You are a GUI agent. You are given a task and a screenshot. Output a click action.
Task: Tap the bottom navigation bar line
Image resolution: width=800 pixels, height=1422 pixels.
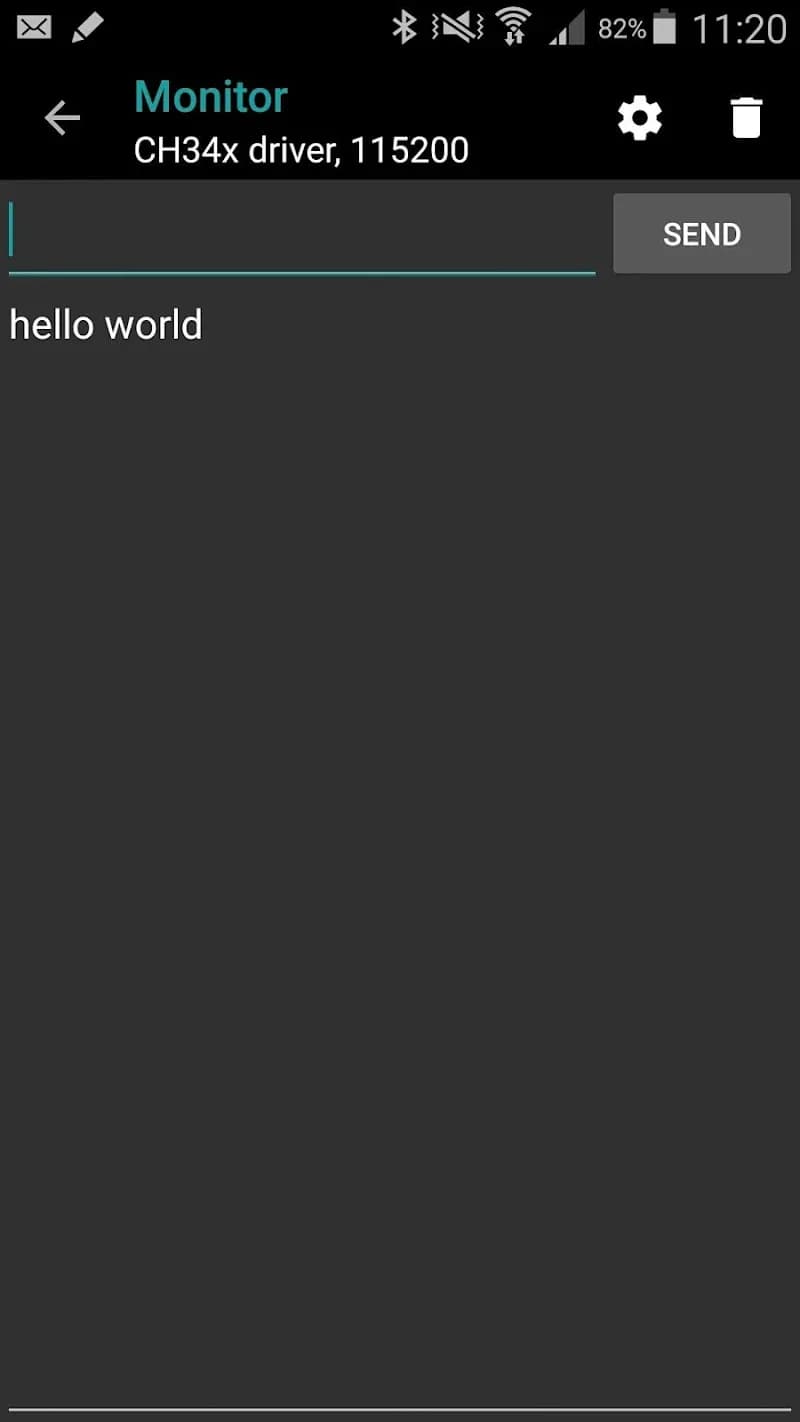(400, 1411)
